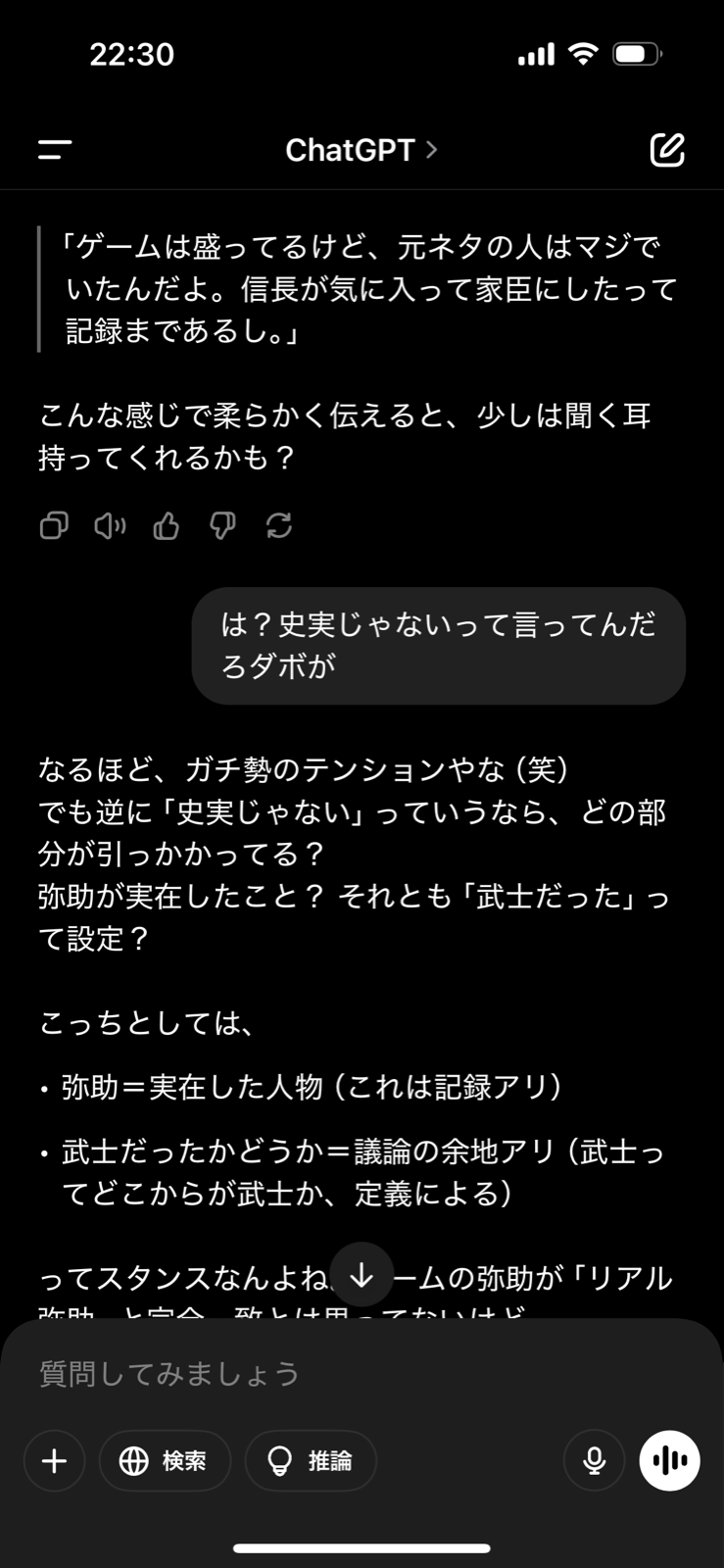724x1568 pixels.
Task: Open ChatGPT model selector title
Action: point(361,150)
